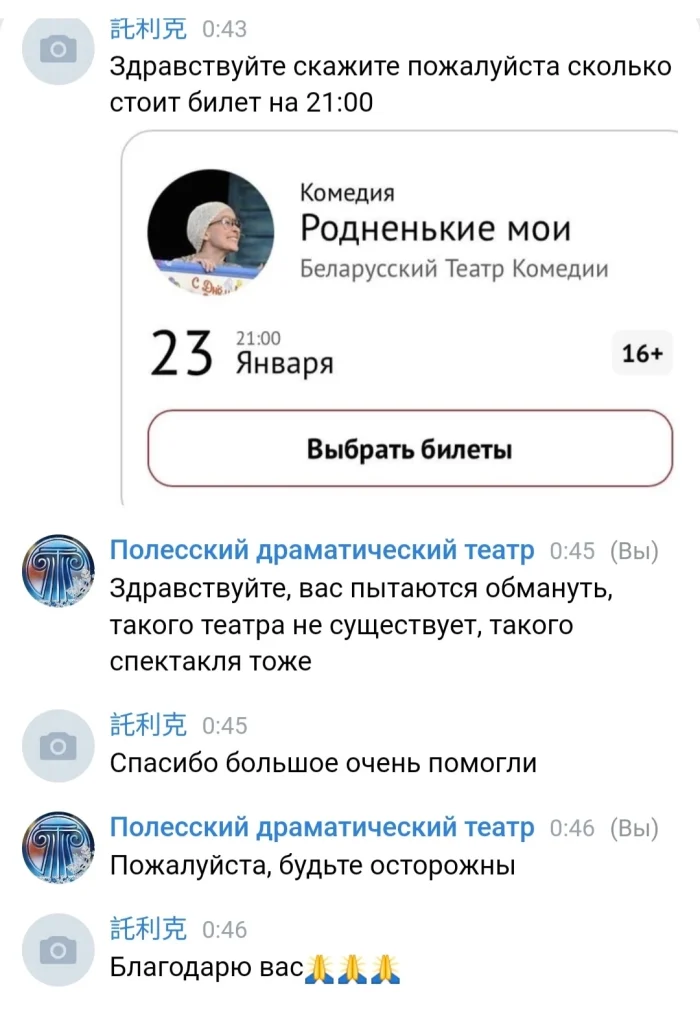Open Полесский драматический театр name at 0:45
The image size is (700, 1024).
322,550
